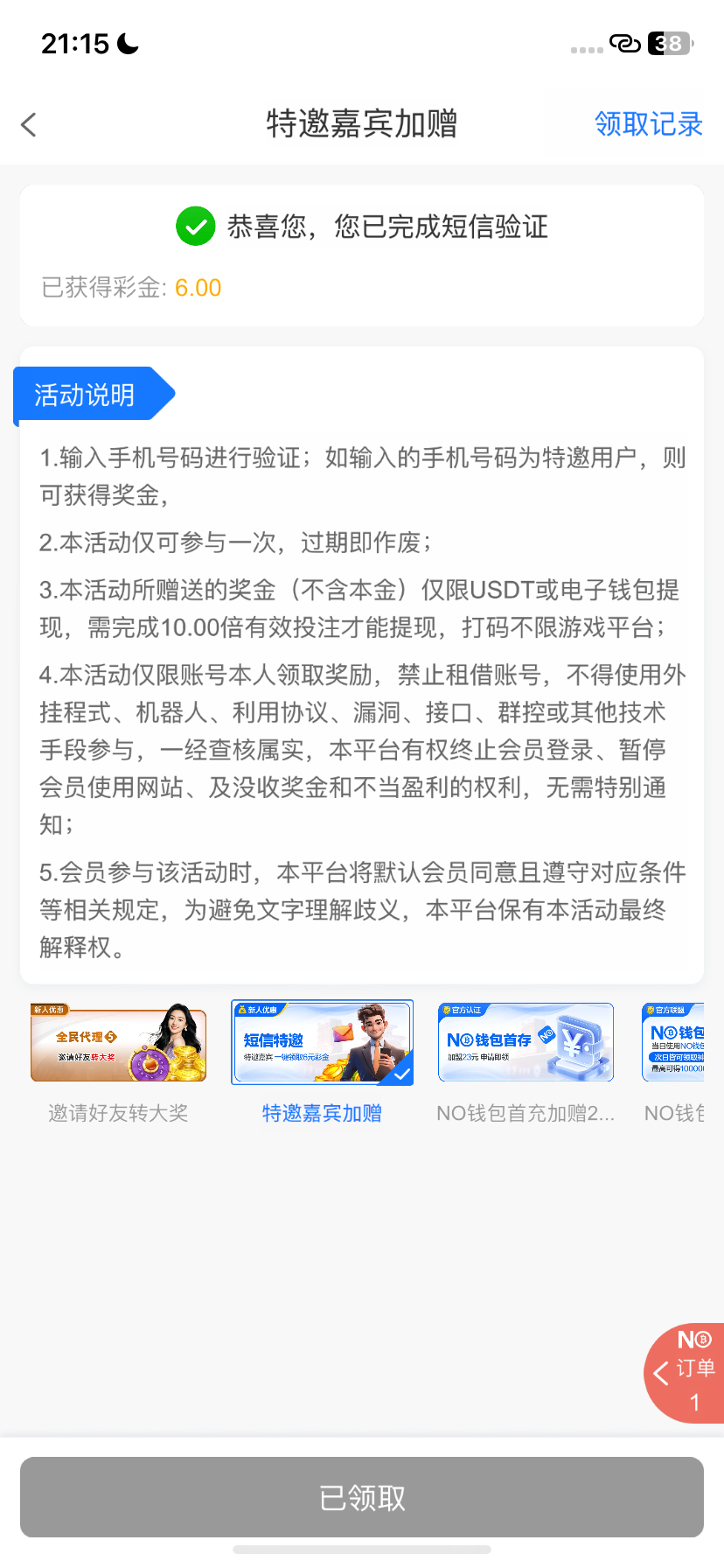
Task: Go back using the top-left arrow
Action: [29, 125]
